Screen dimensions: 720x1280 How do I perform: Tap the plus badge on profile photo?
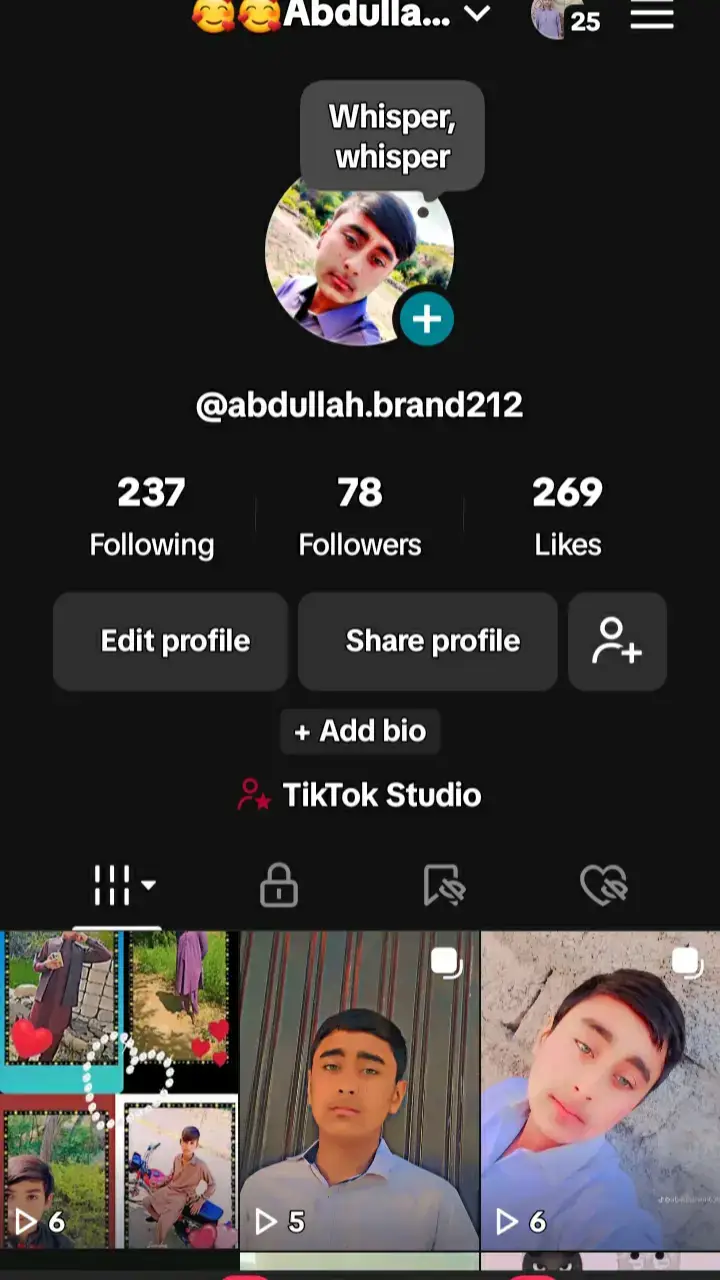427,319
